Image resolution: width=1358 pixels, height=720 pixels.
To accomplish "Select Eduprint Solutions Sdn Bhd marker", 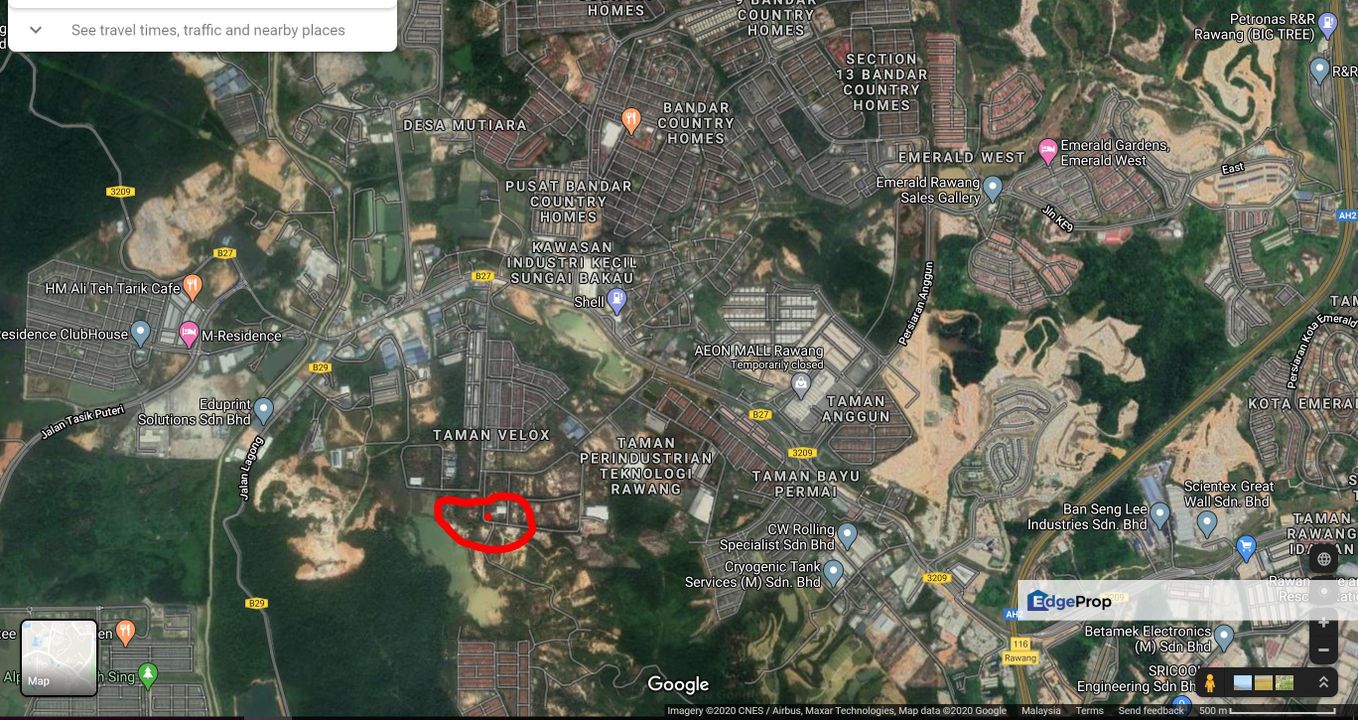I will tap(263, 409).
